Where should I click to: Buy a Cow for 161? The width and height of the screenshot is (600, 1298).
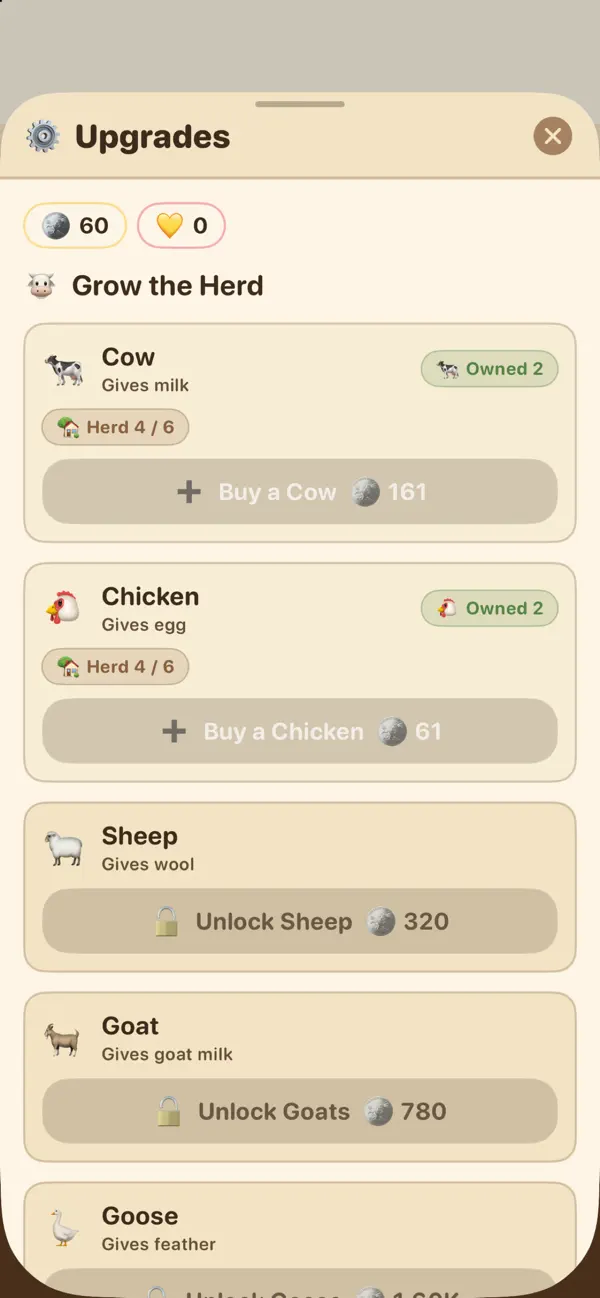(300, 492)
